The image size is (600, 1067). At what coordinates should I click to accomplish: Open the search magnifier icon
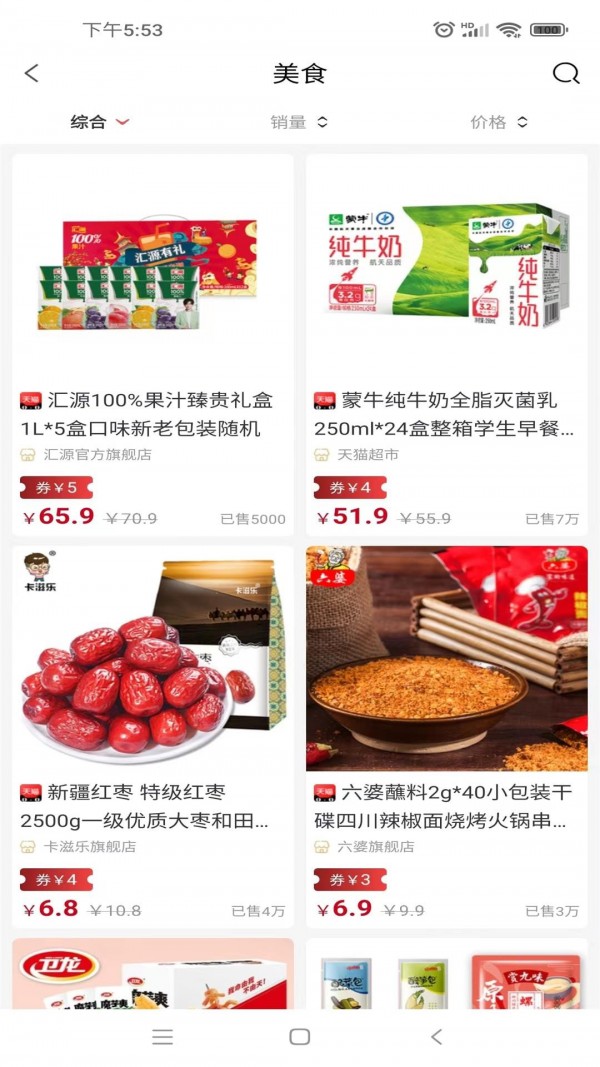(x=565, y=73)
